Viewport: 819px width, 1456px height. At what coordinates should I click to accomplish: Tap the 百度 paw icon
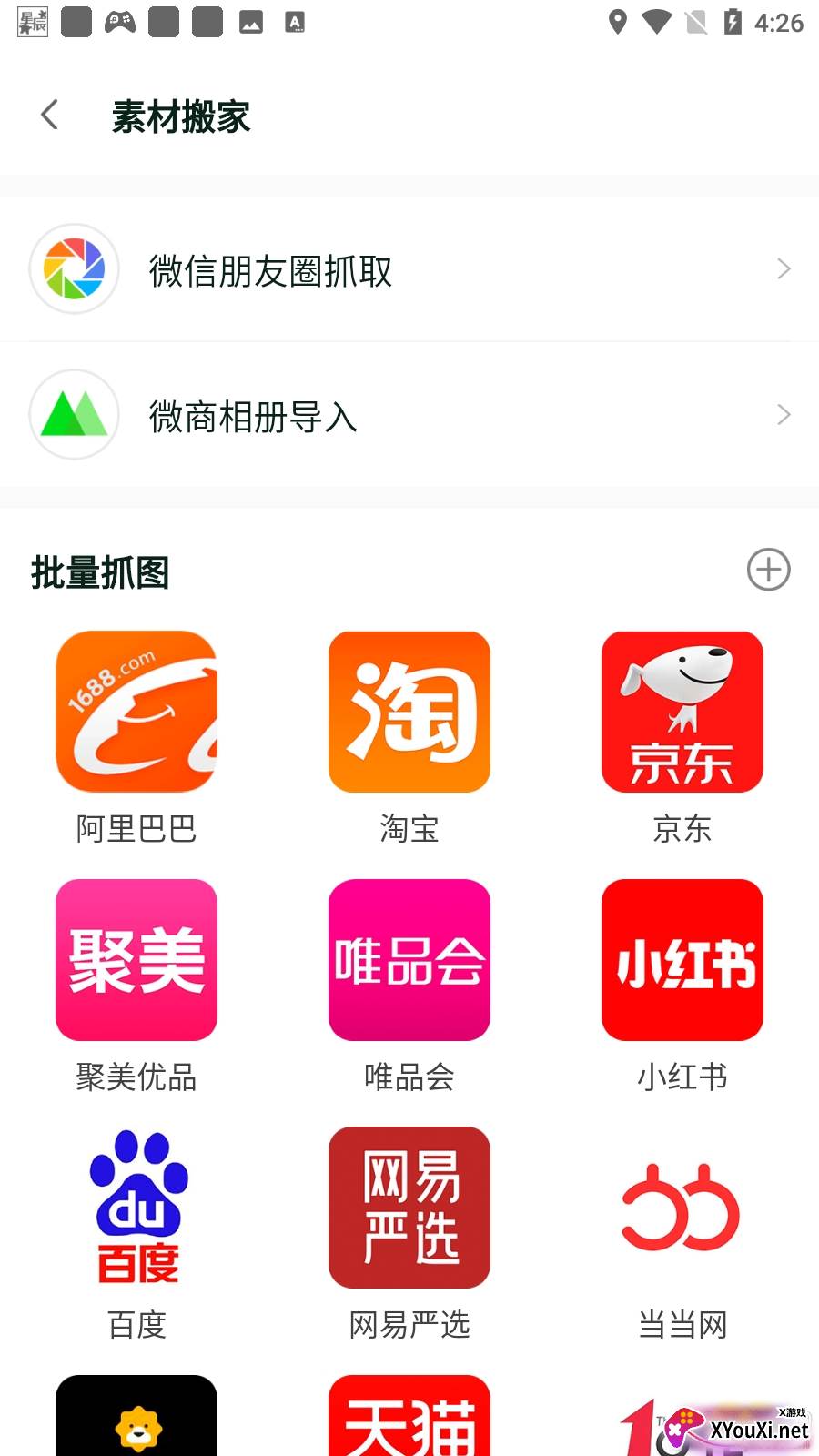click(136, 1208)
